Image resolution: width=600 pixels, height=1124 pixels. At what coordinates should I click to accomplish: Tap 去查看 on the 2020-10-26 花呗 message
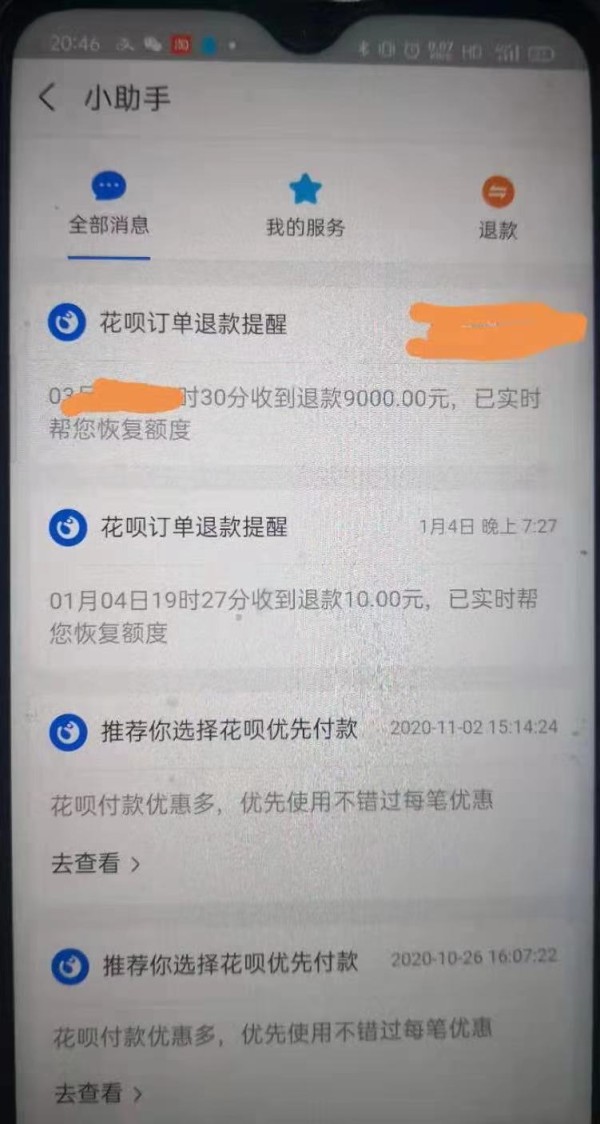coord(97,1093)
